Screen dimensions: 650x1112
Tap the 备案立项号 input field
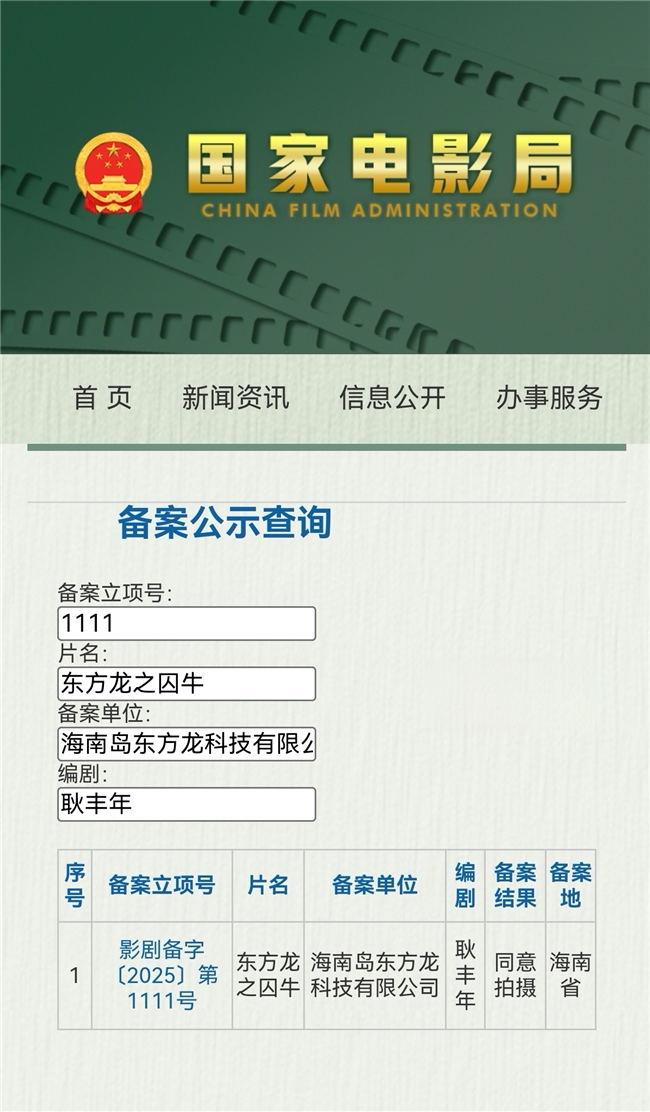point(186,624)
